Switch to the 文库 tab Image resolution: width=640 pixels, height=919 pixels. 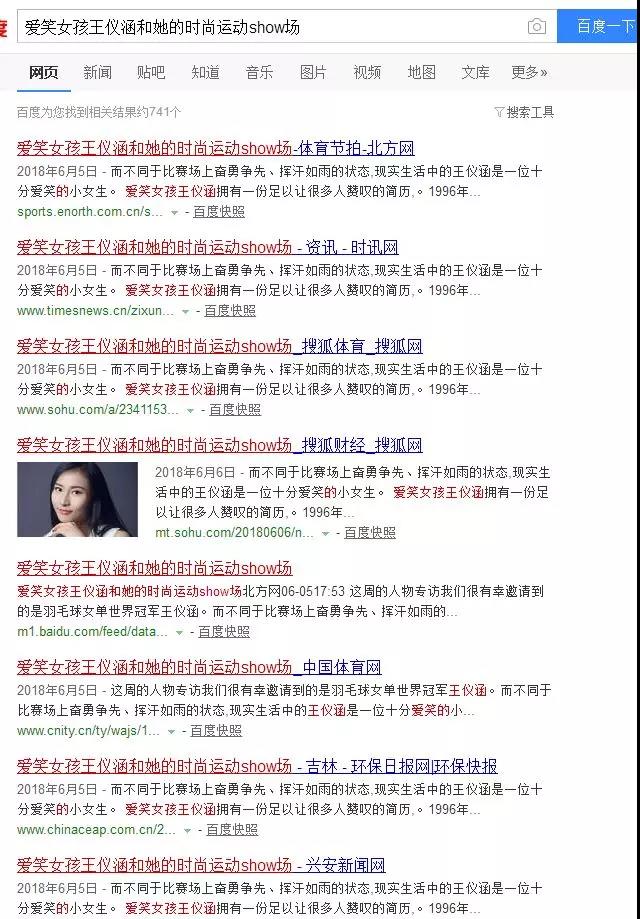pyautogui.click(x=475, y=72)
